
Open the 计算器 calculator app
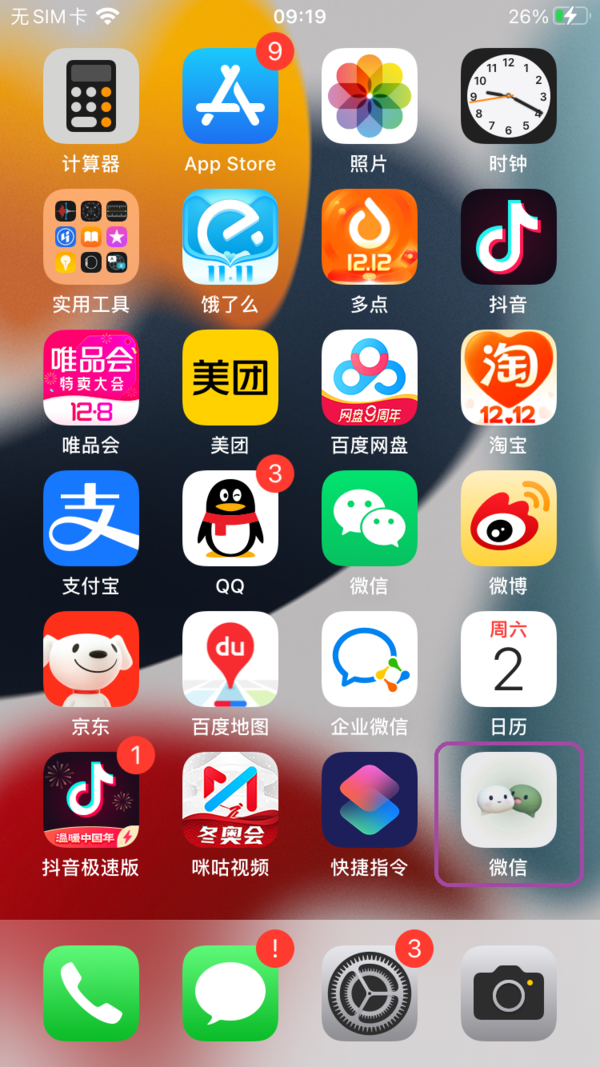pyautogui.click(x=91, y=96)
